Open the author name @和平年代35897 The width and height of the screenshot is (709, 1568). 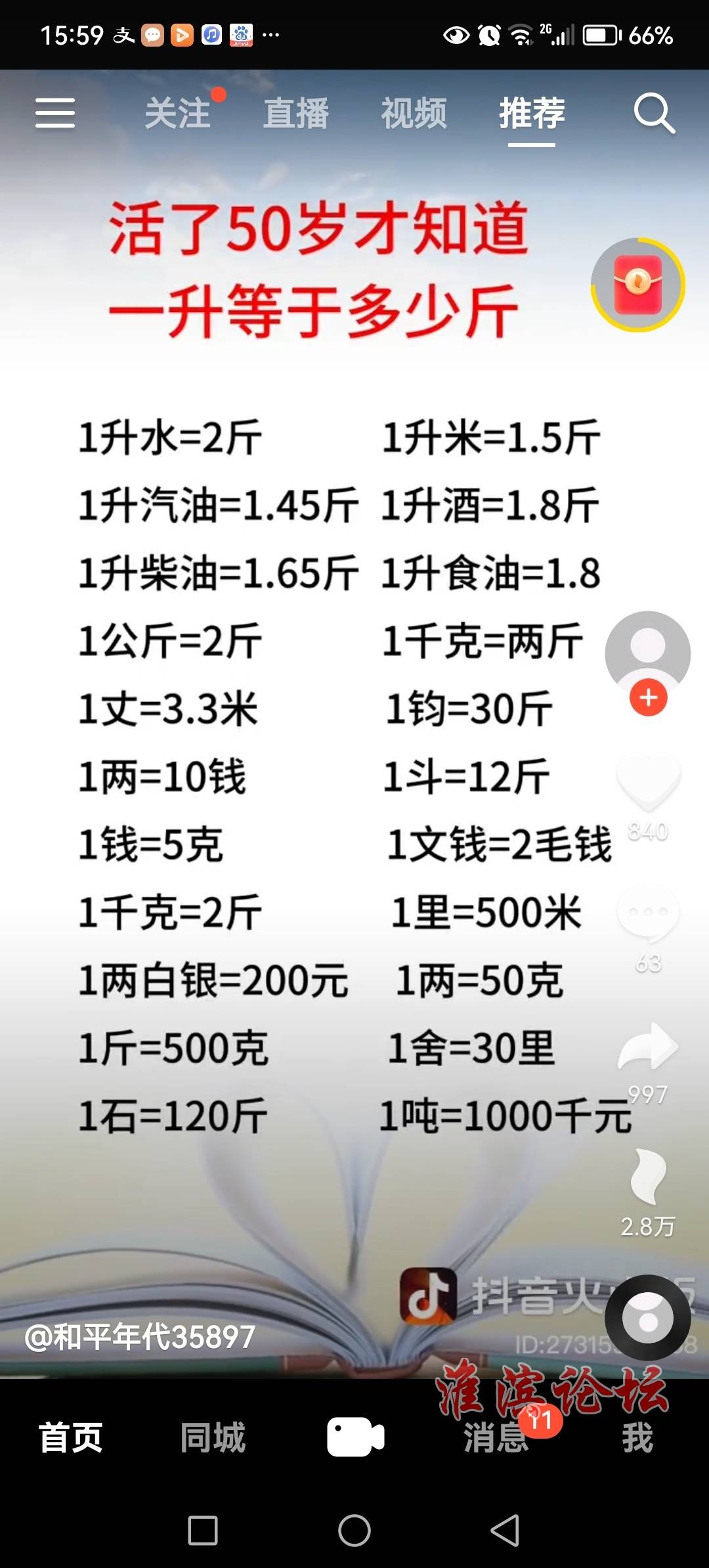140,1337
